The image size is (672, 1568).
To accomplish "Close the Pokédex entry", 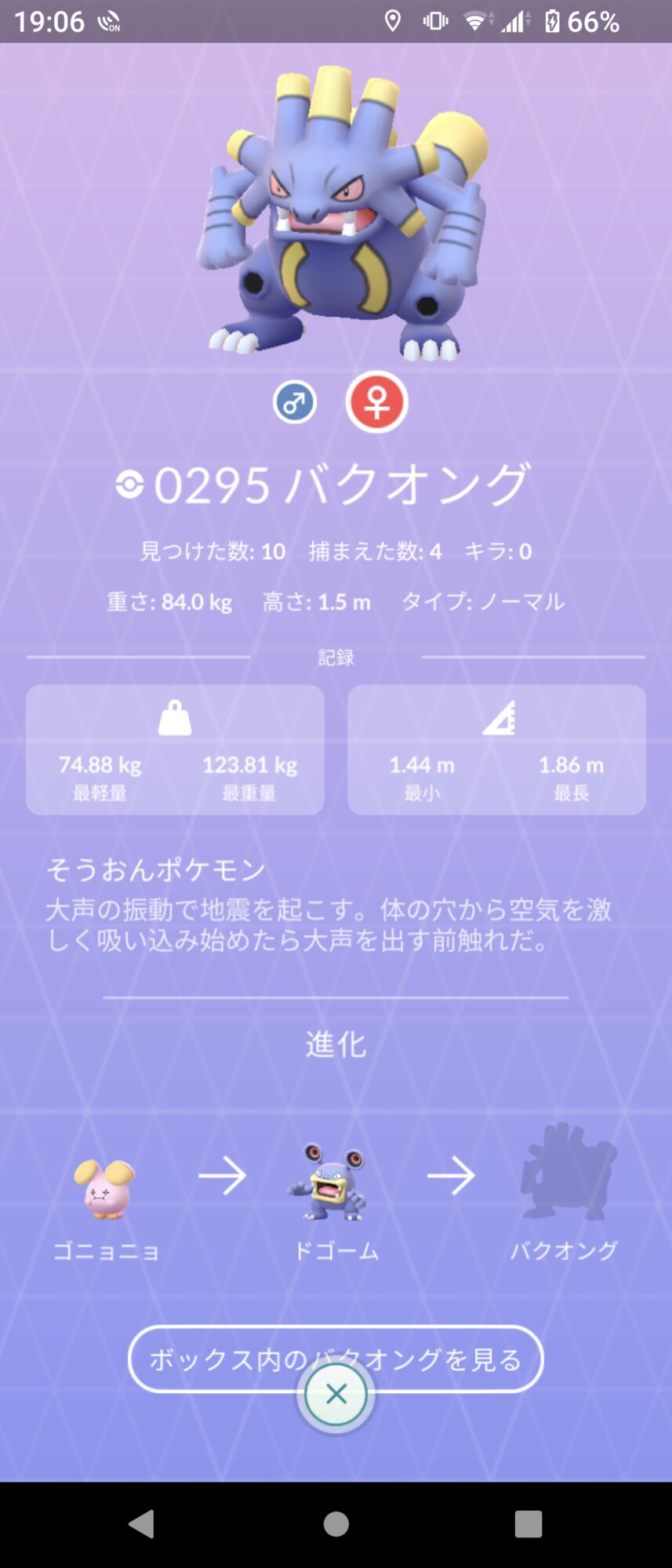I will click(x=336, y=1395).
